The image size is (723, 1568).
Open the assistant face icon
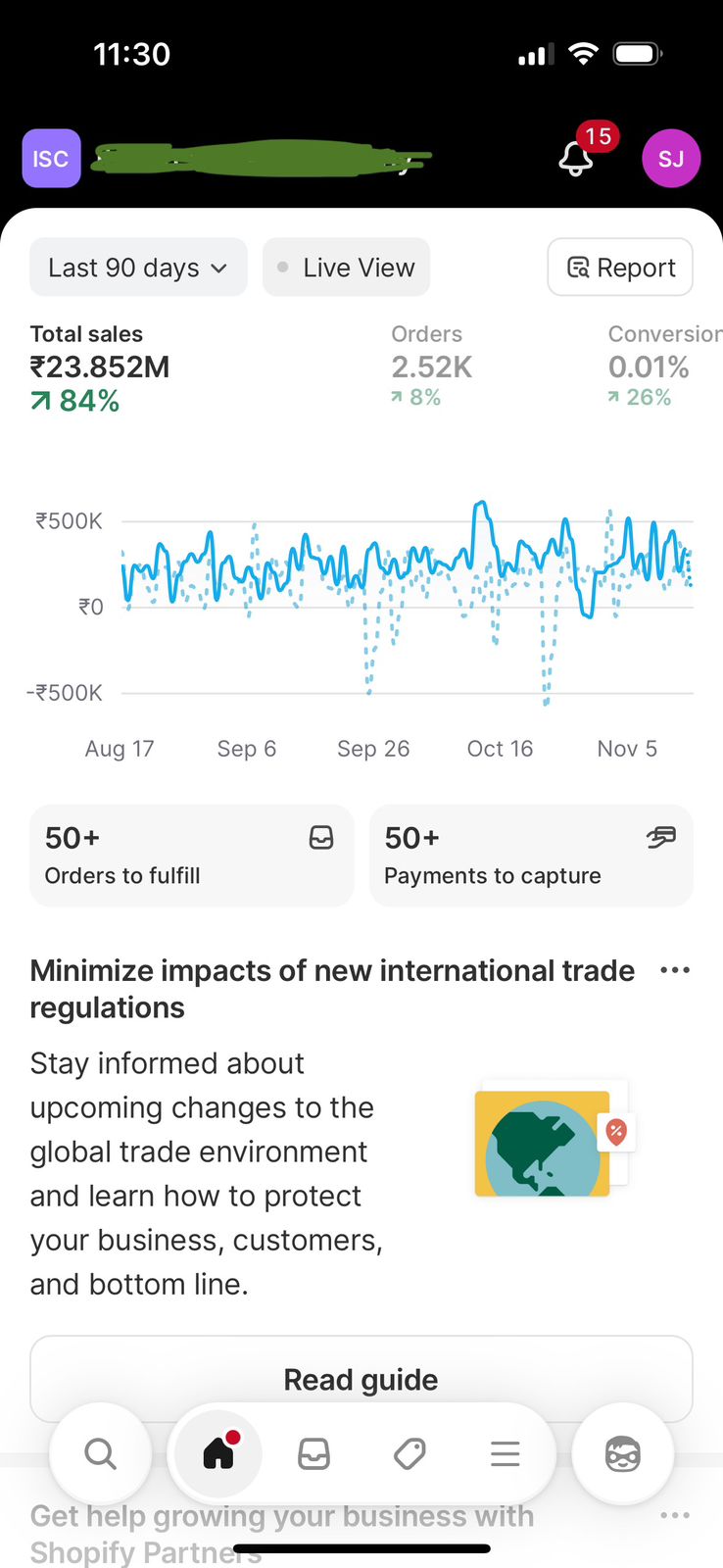point(622,1453)
